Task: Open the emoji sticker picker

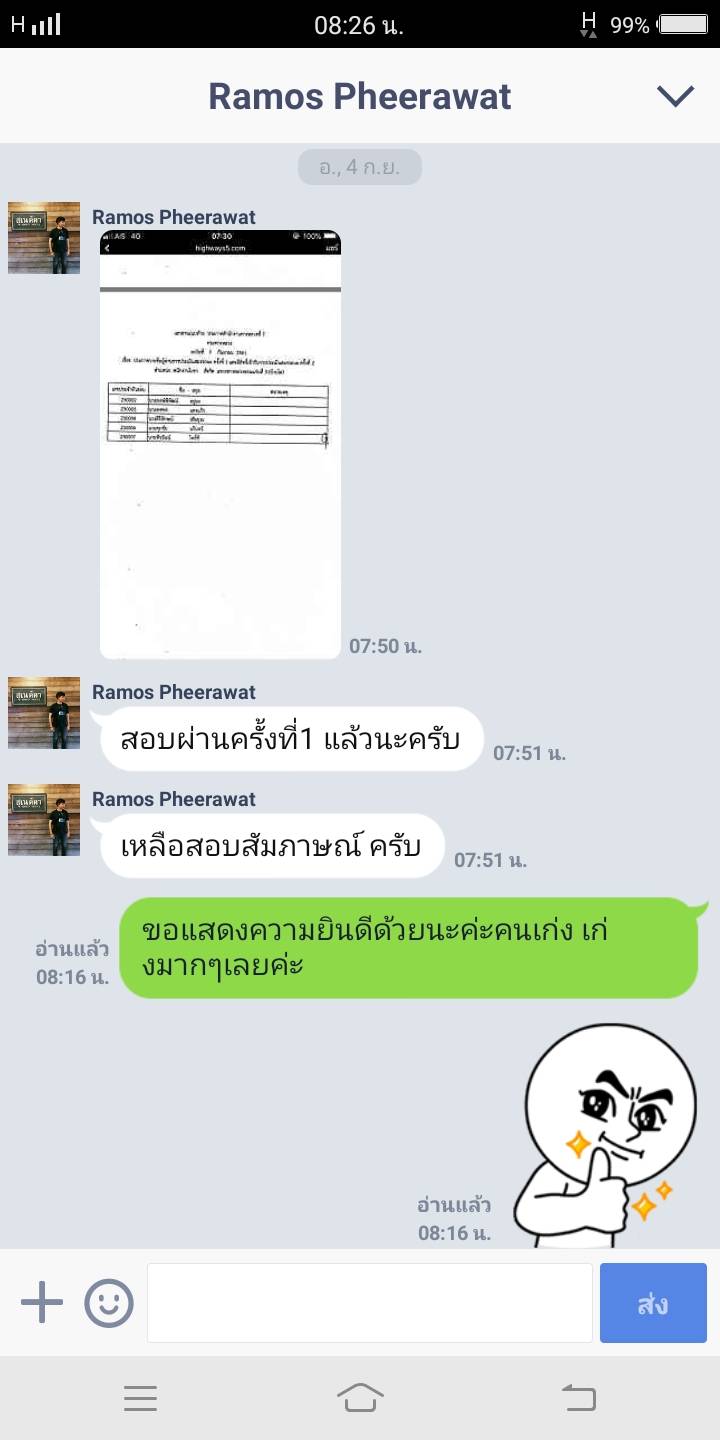Action: 109,1303
